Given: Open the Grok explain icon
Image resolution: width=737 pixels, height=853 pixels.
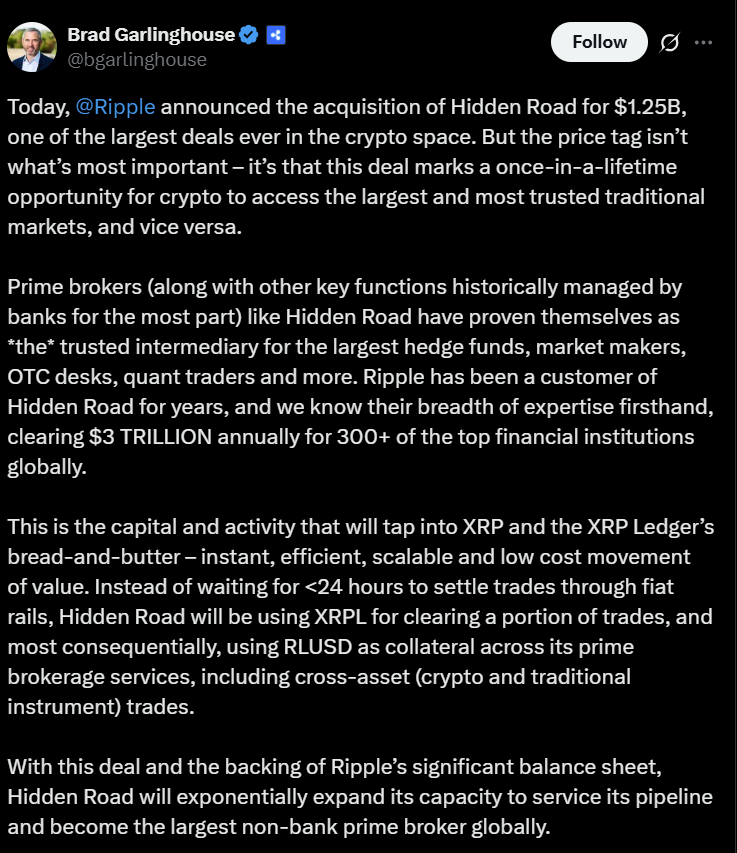Looking at the screenshot, I should [670, 43].
